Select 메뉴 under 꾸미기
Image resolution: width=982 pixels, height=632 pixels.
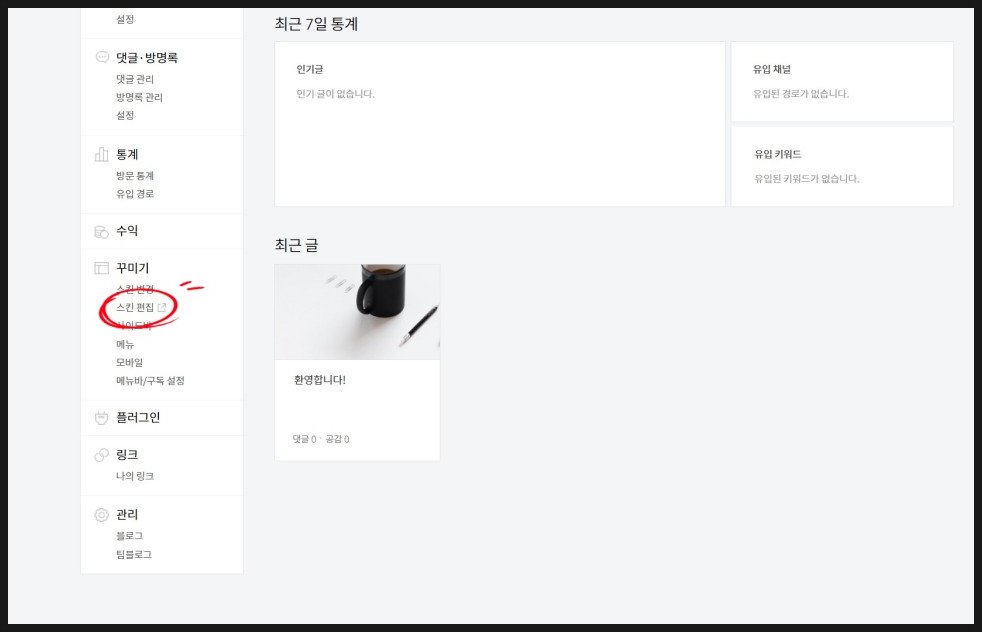(125, 344)
